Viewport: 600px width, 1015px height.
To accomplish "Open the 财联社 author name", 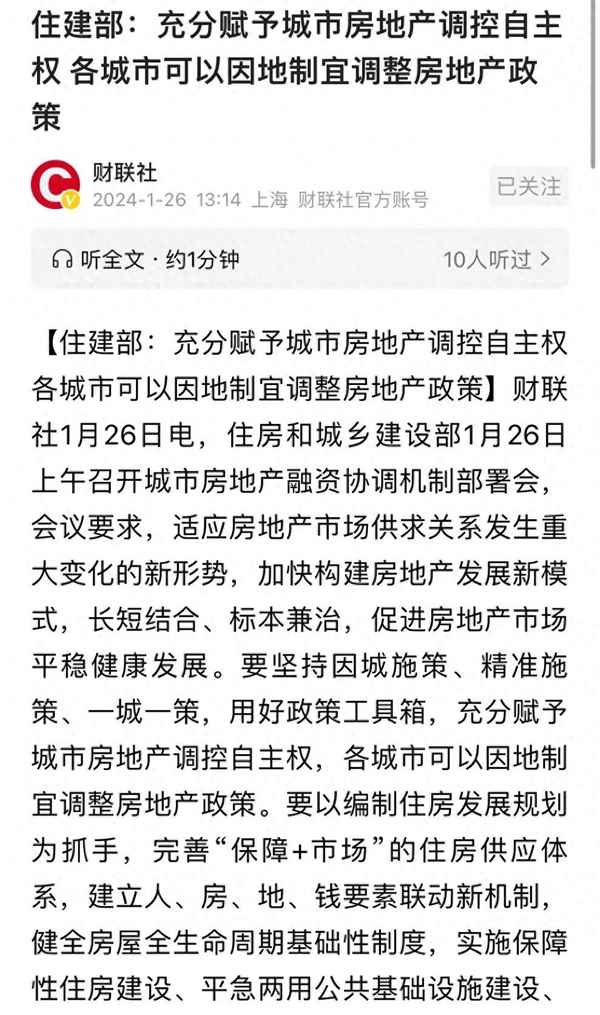I will coord(125,172).
